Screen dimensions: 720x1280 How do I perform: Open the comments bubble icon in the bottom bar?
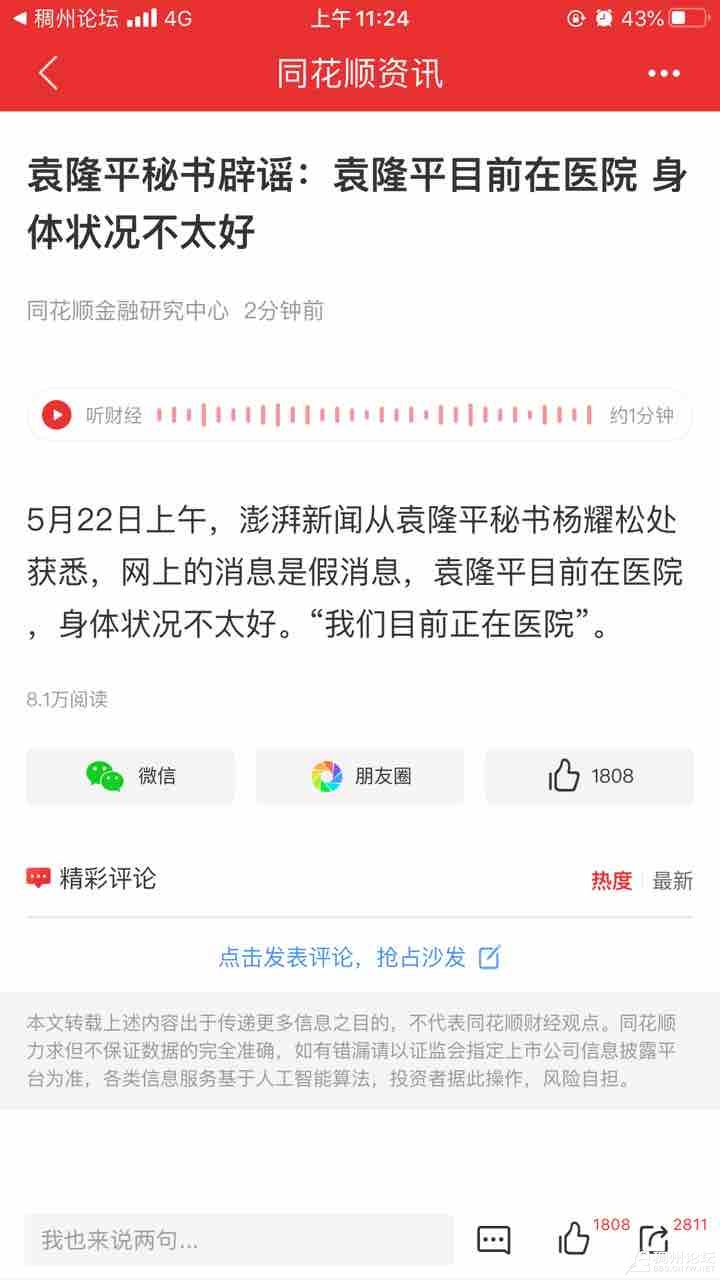click(x=494, y=1240)
